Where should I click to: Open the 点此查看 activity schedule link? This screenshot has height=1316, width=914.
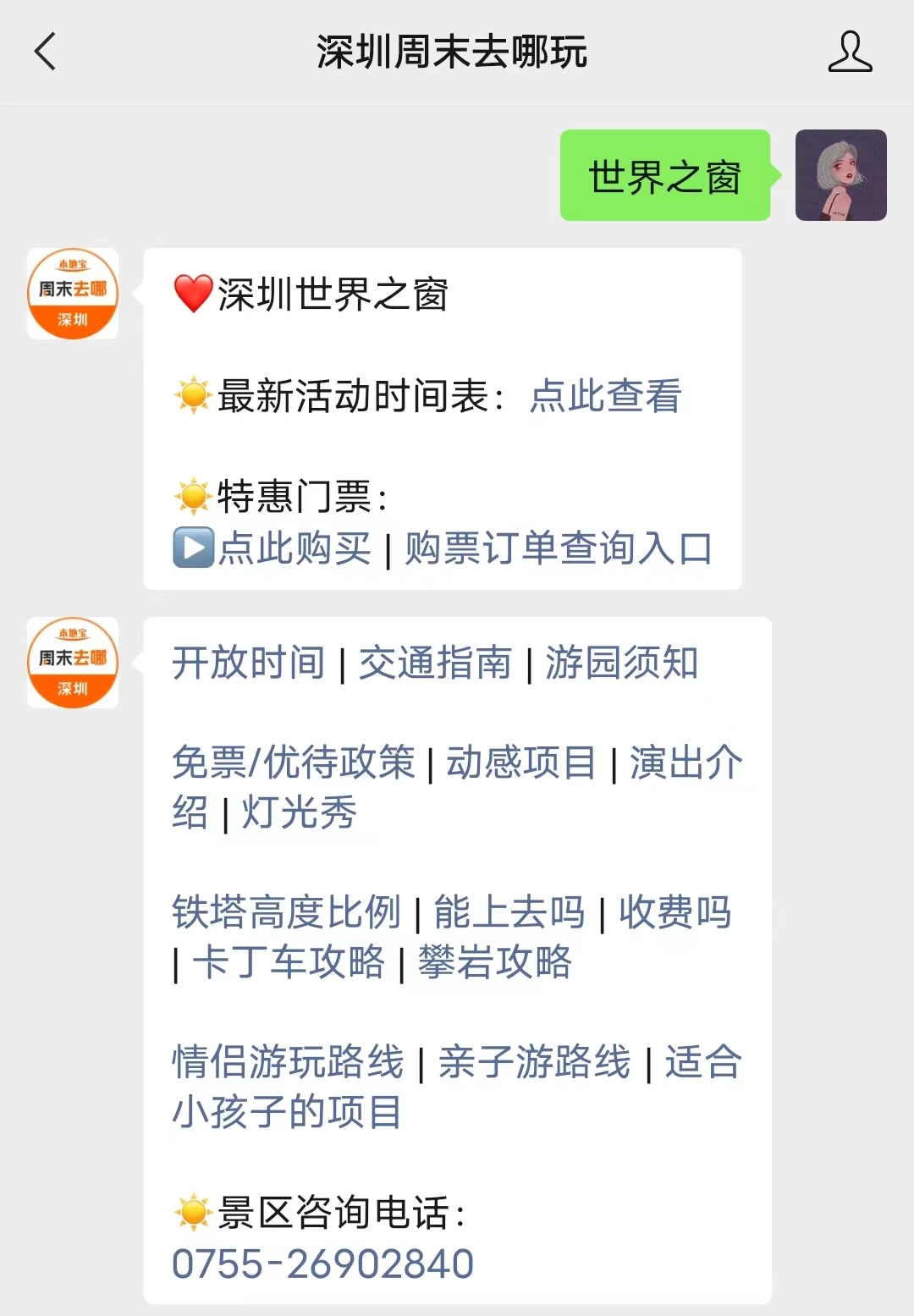606,398
